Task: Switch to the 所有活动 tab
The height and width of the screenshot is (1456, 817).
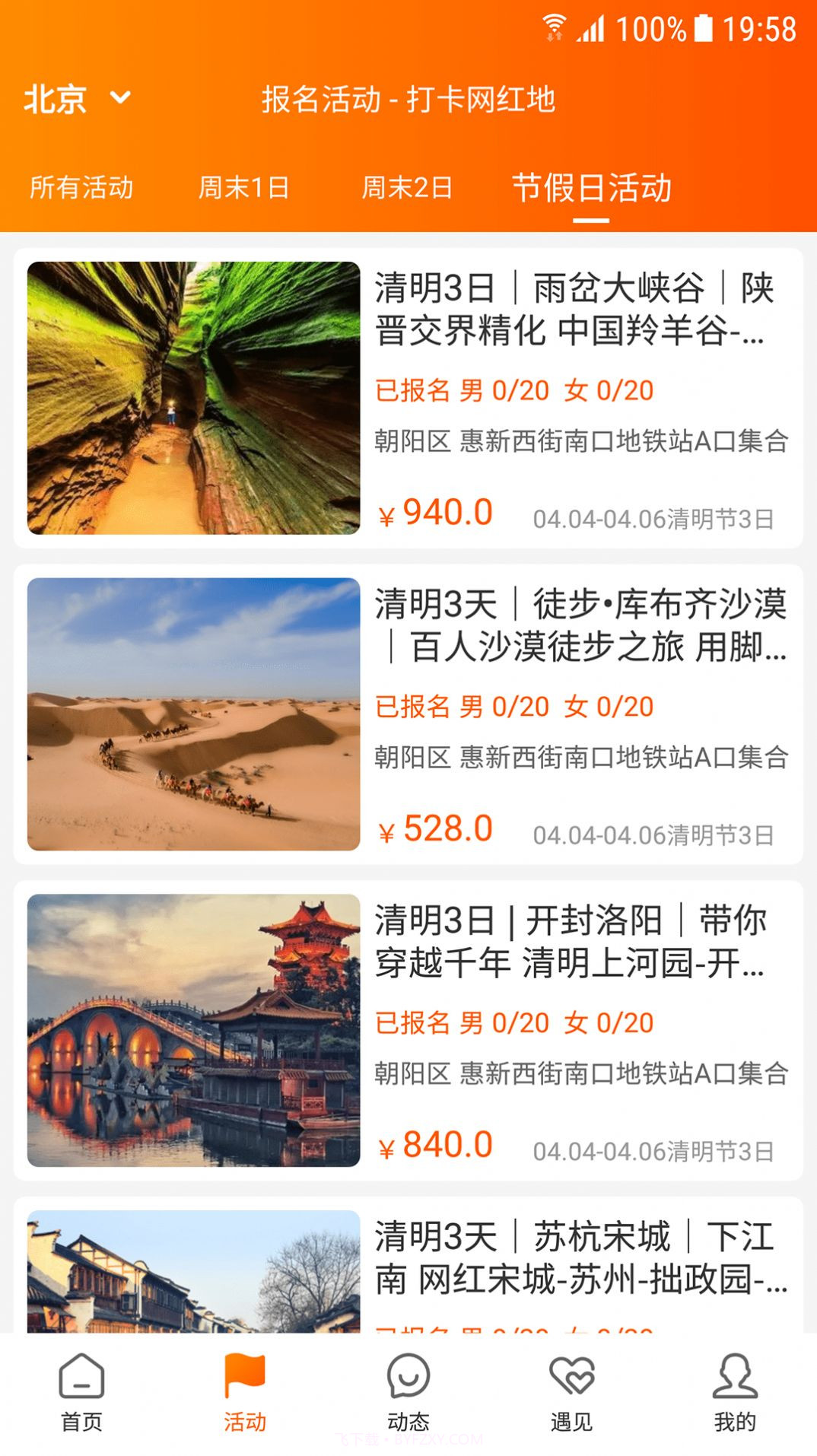Action: tap(82, 189)
